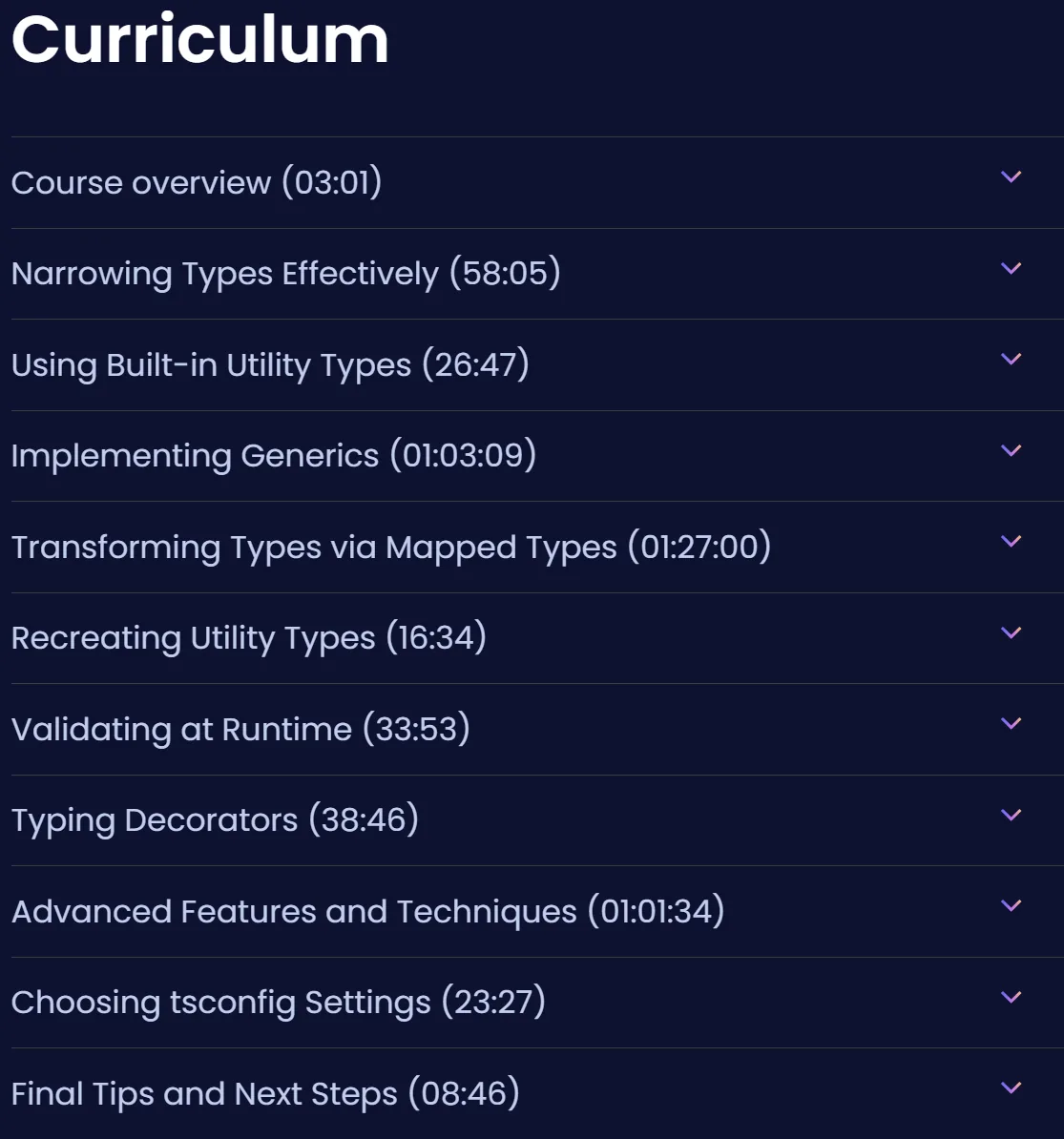Expand Transforming Types via Mapped Types
This screenshot has width=1064, height=1139.
538,547
